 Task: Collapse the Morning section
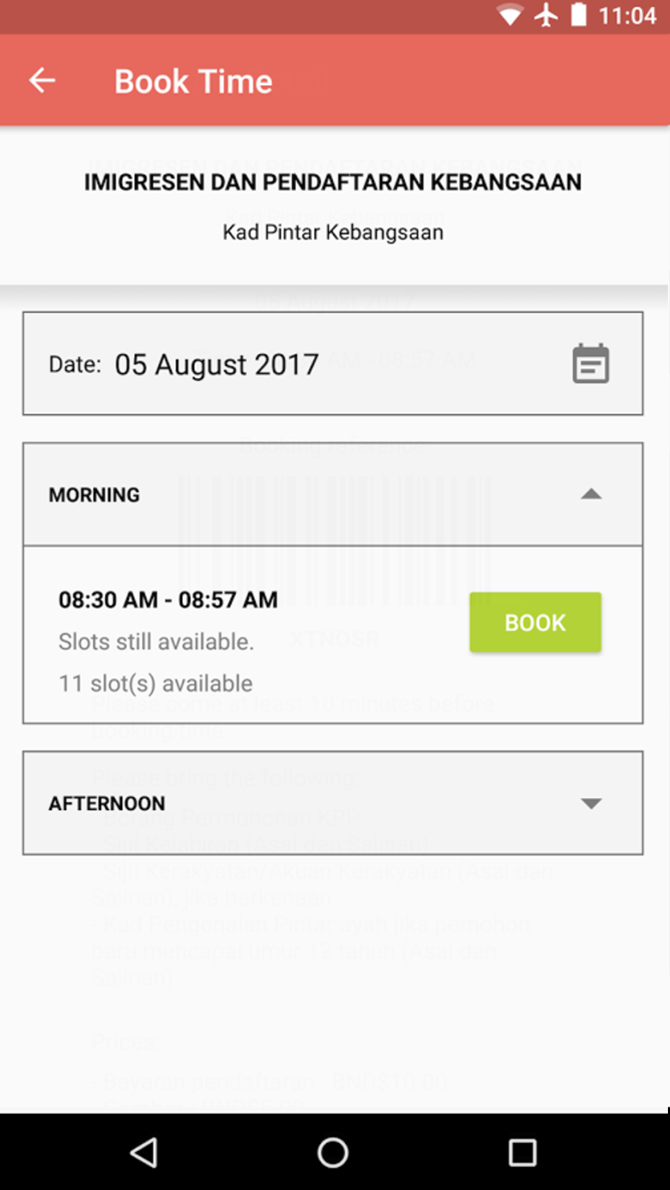(x=332, y=495)
